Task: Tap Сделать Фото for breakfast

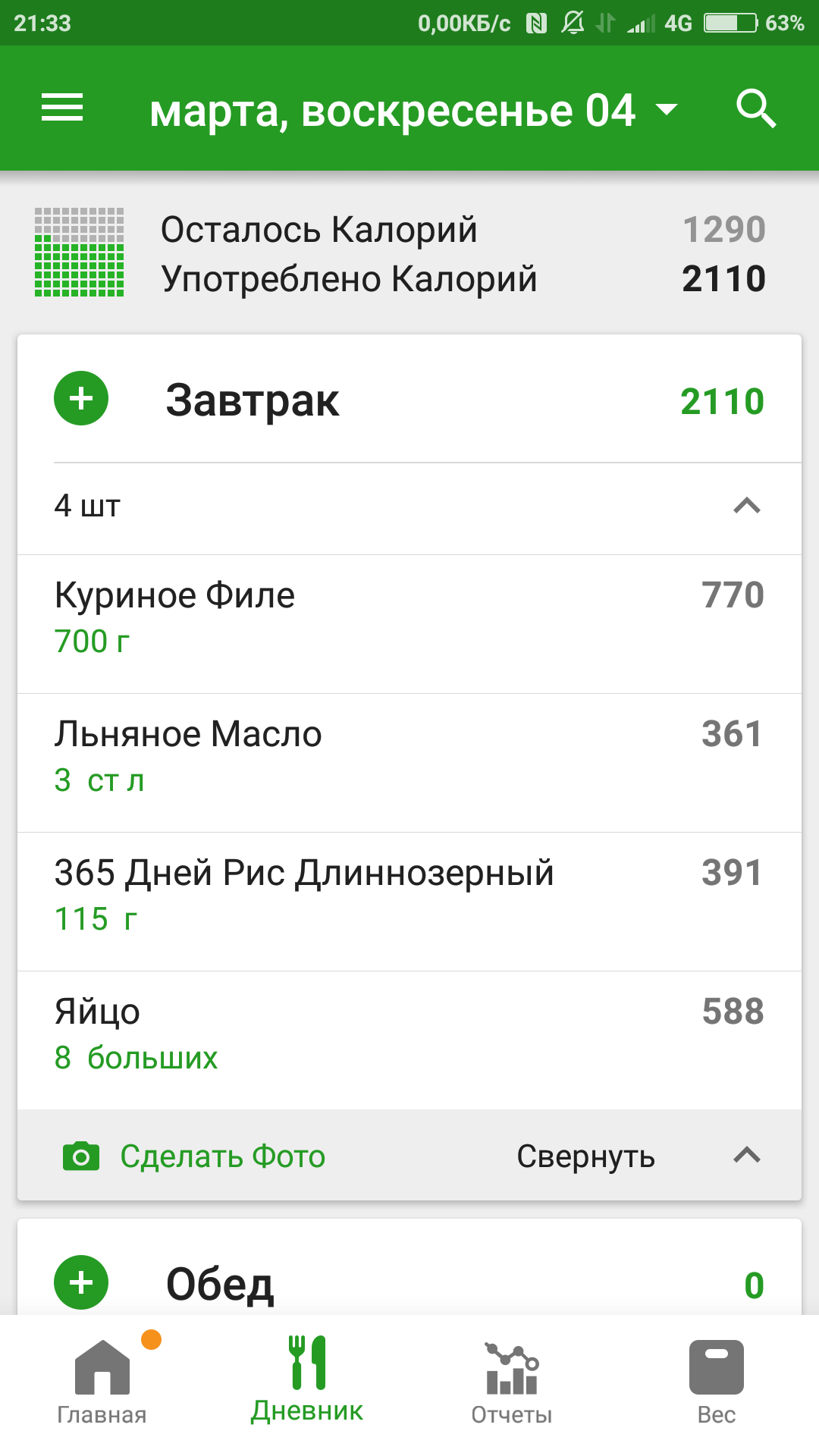Action: (x=194, y=1156)
